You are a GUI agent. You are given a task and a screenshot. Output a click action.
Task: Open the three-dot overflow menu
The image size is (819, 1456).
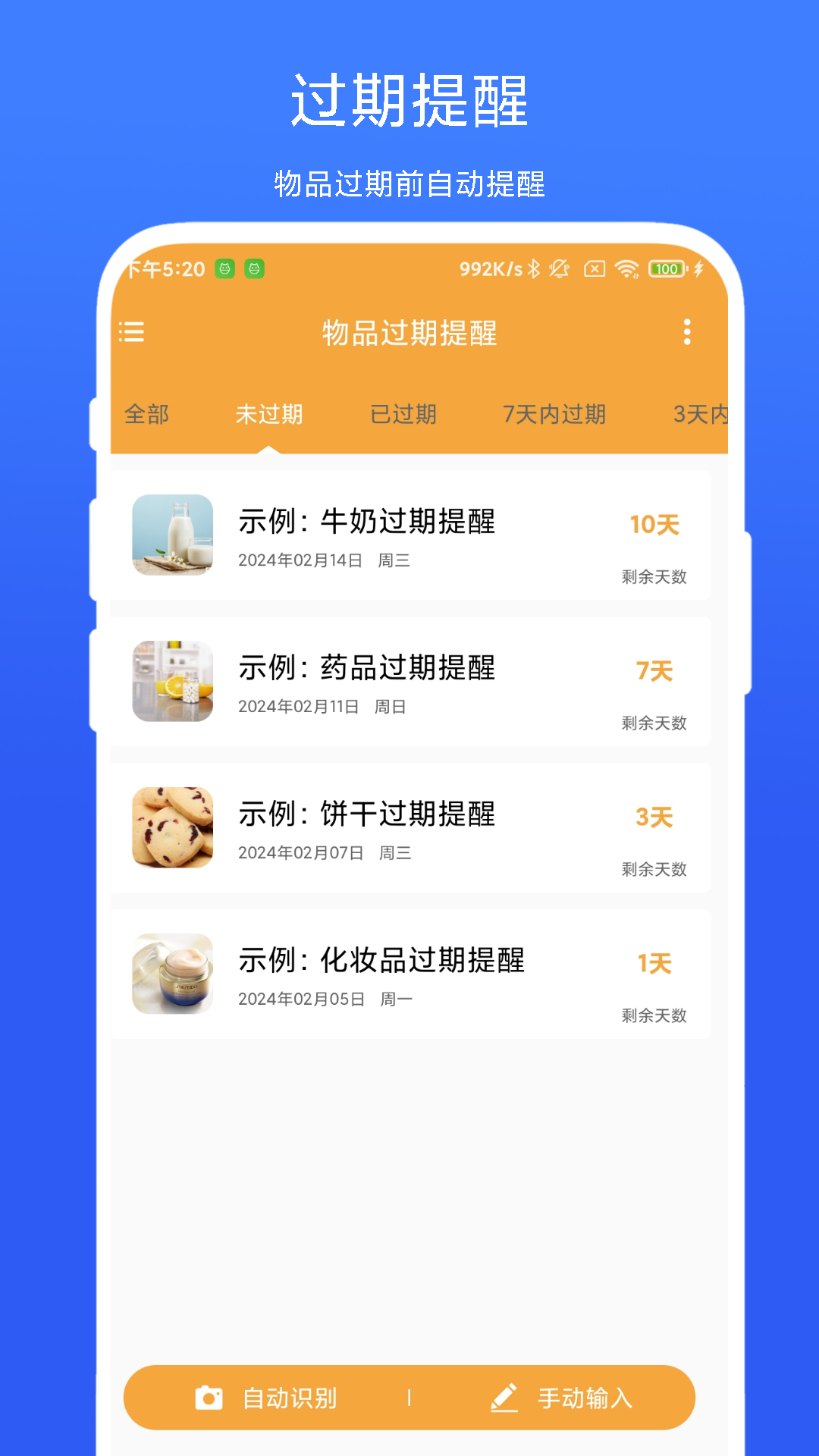[x=686, y=333]
